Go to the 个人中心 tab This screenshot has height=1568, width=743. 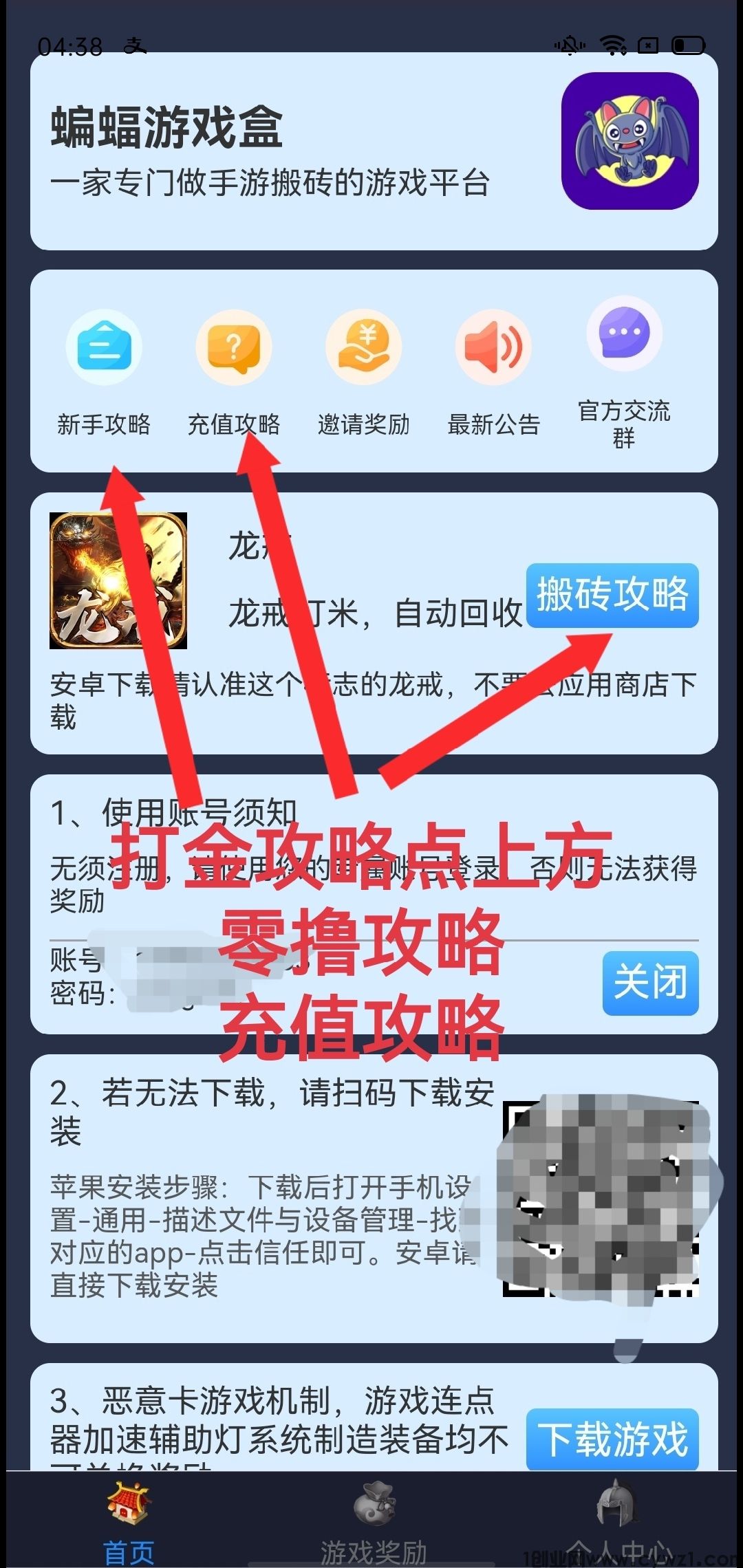tap(617, 1520)
